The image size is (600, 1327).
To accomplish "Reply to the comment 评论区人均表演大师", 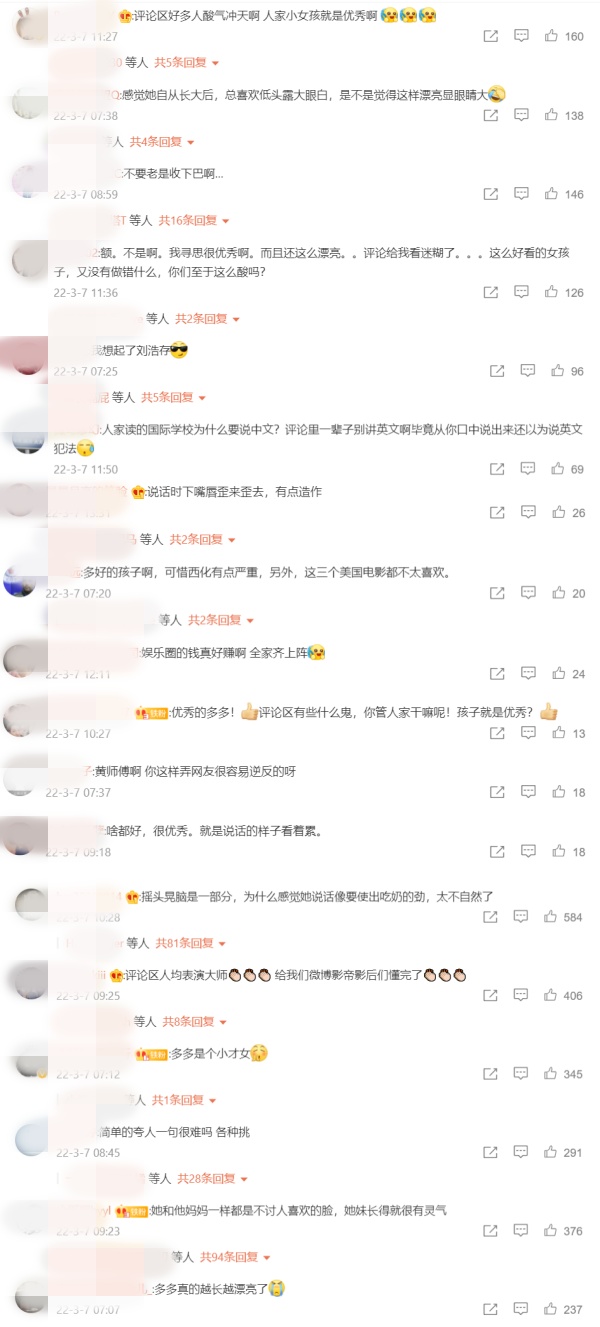I will tap(521, 995).
